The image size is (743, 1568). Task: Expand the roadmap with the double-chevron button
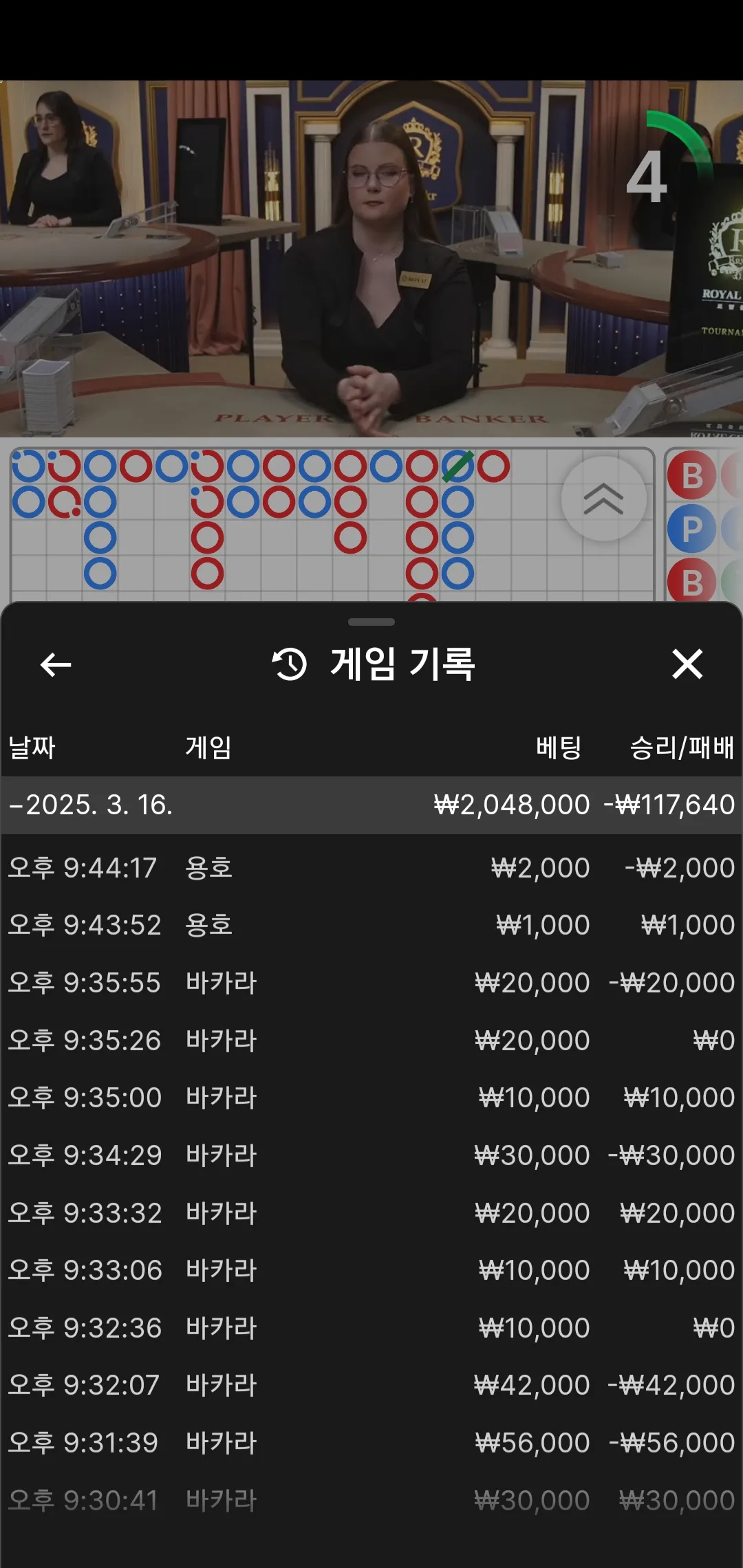coord(603,499)
